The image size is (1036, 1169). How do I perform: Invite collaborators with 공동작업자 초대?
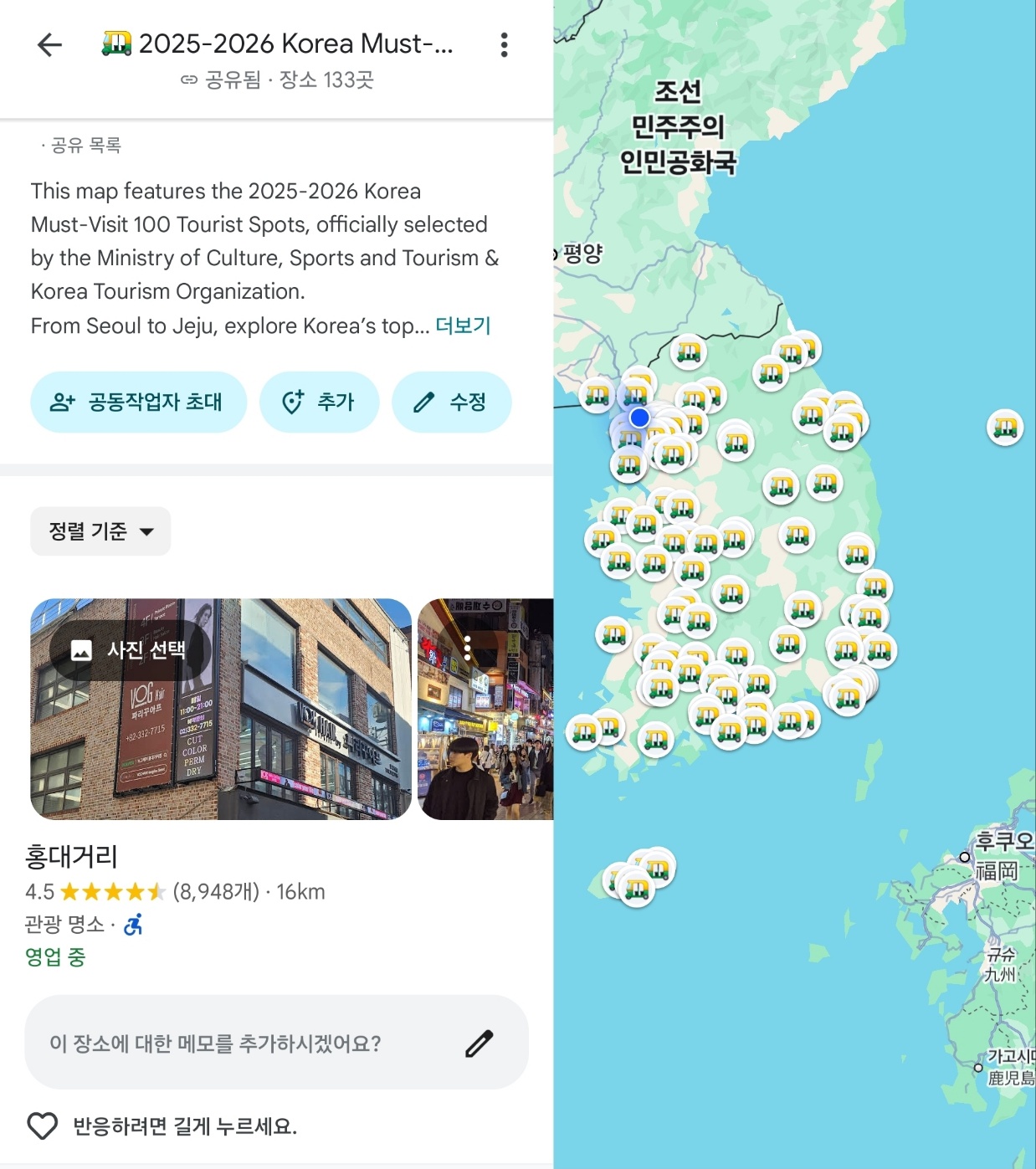pyautogui.click(x=138, y=402)
